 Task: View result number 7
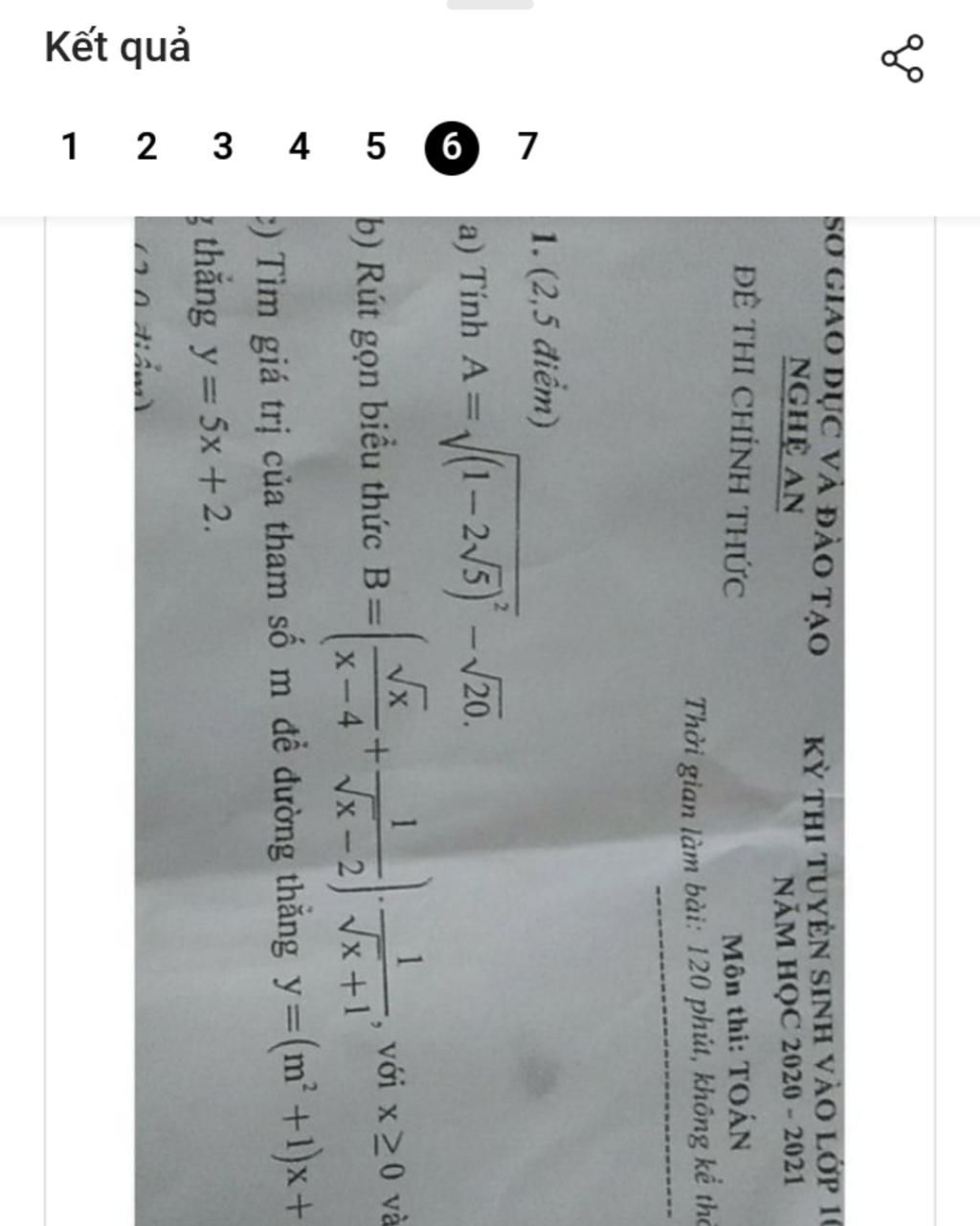[528, 147]
